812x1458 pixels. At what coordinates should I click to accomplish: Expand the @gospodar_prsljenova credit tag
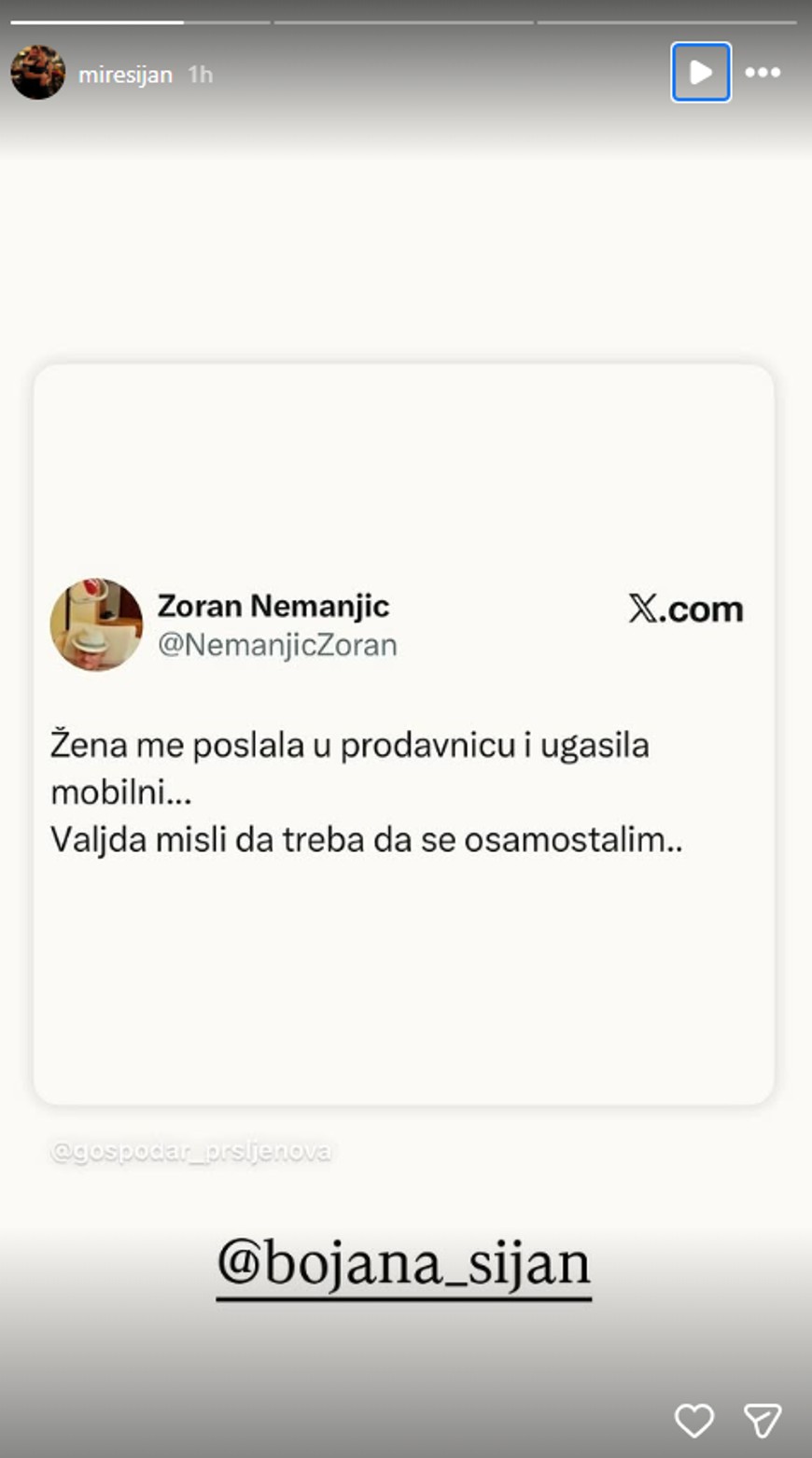[191, 1152]
